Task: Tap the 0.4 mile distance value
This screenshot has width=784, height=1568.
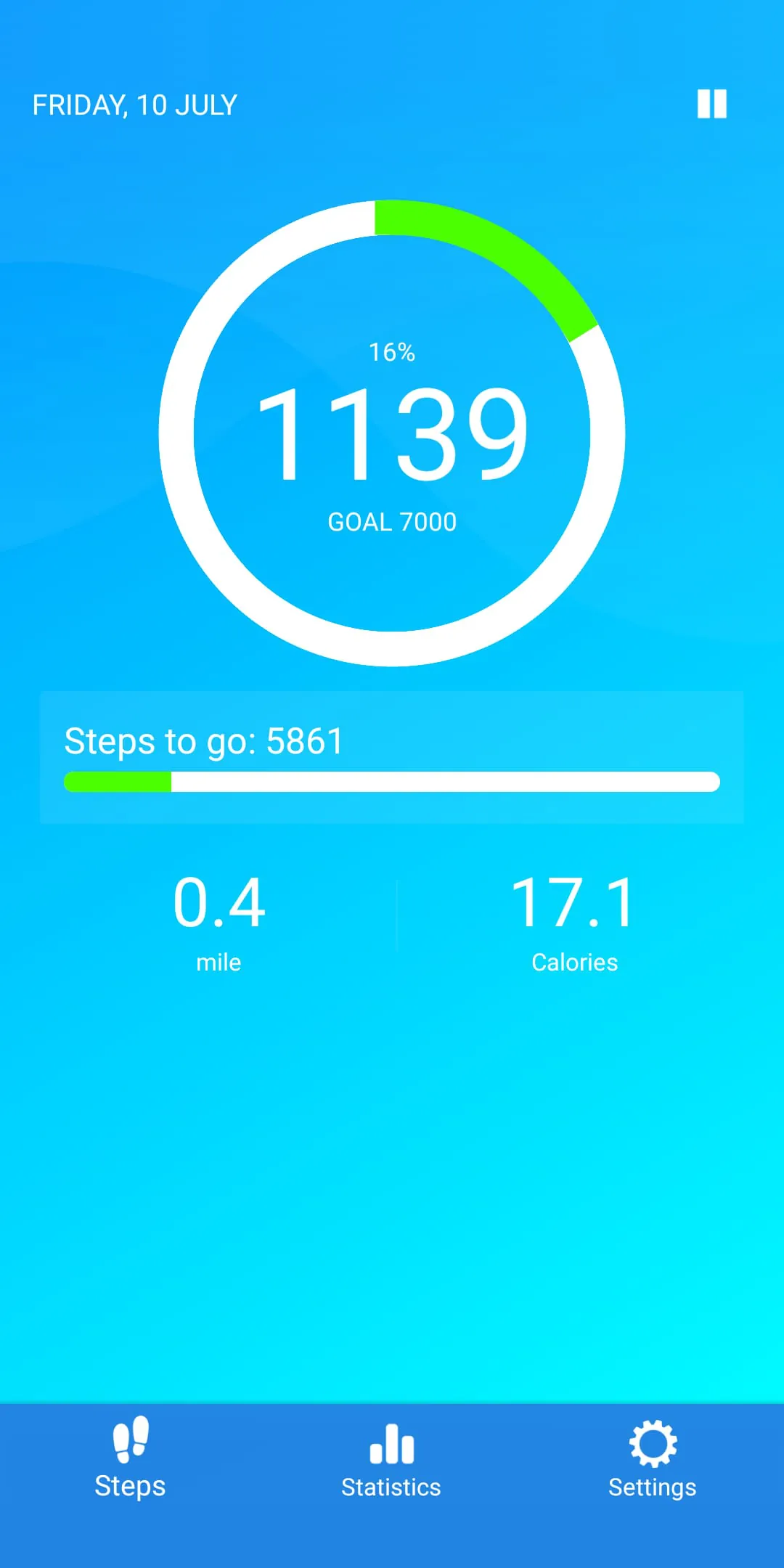Action: (220, 902)
